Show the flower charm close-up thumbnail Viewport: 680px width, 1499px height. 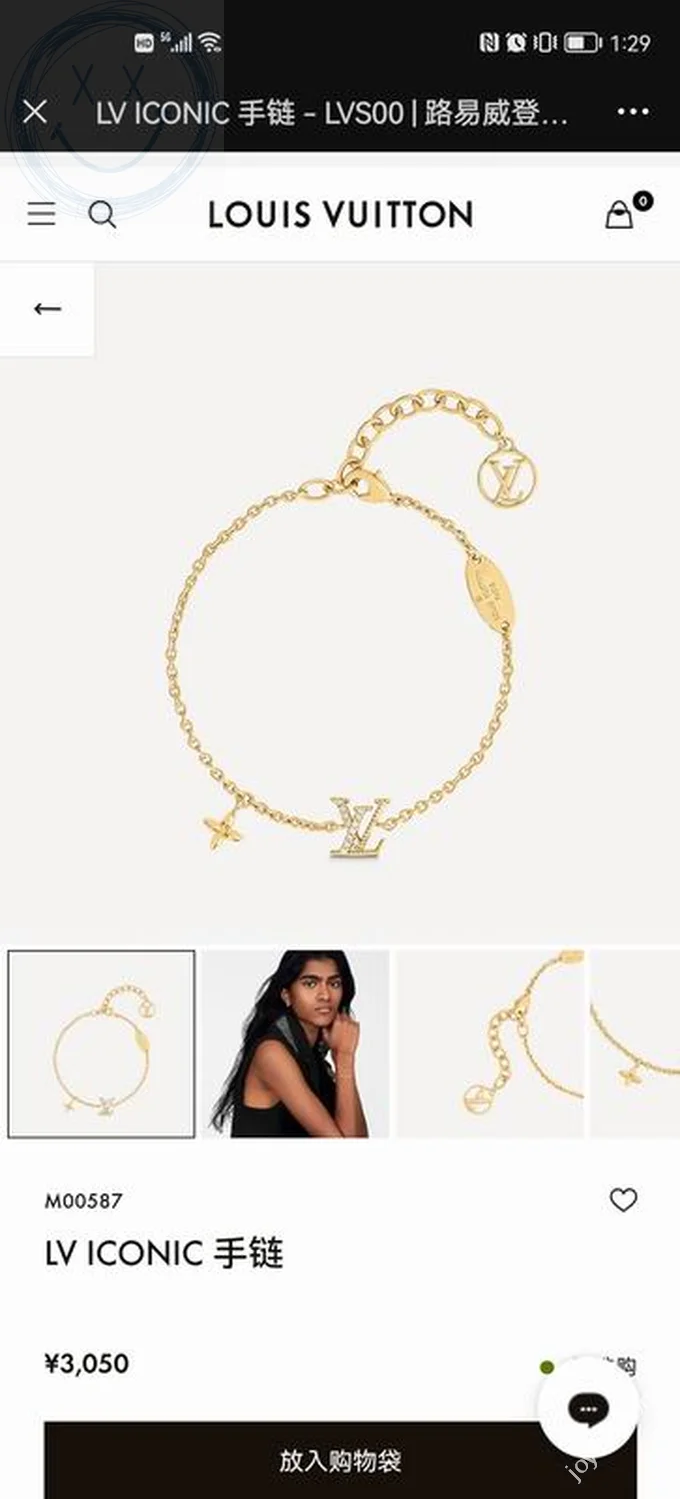coord(635,1043)
